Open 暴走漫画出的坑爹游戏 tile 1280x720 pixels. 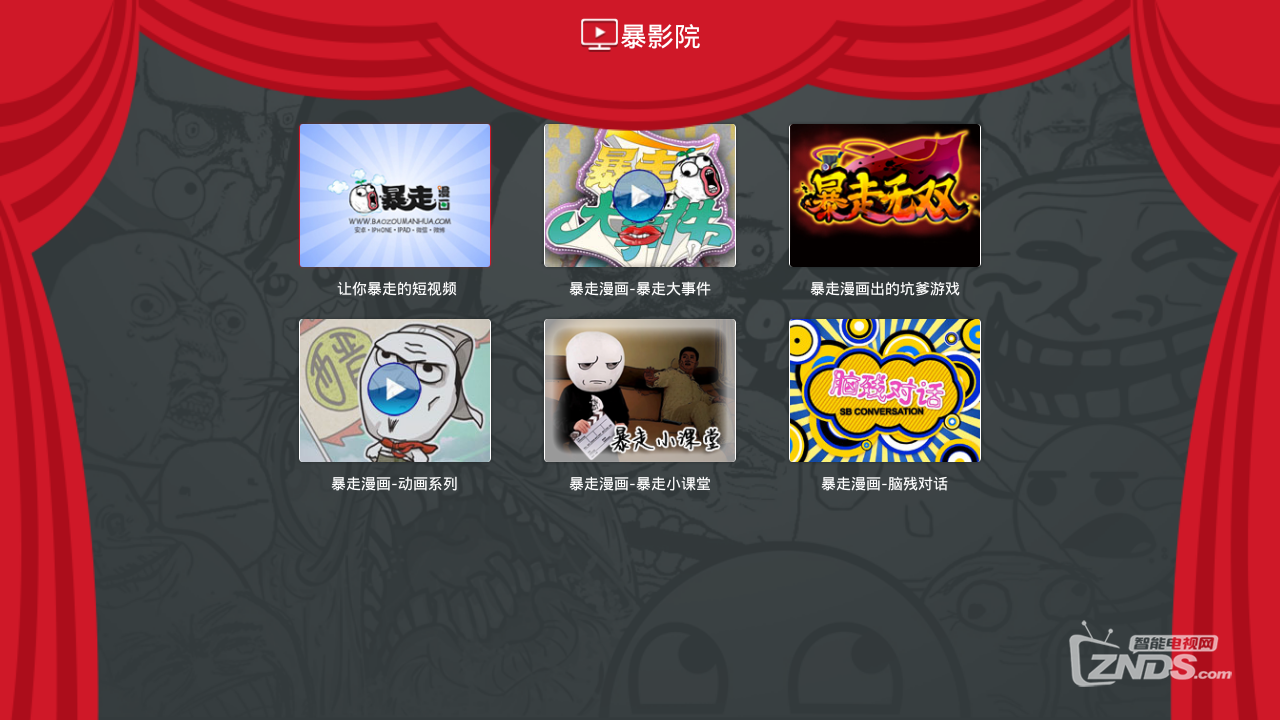click(x=885, y=196)
